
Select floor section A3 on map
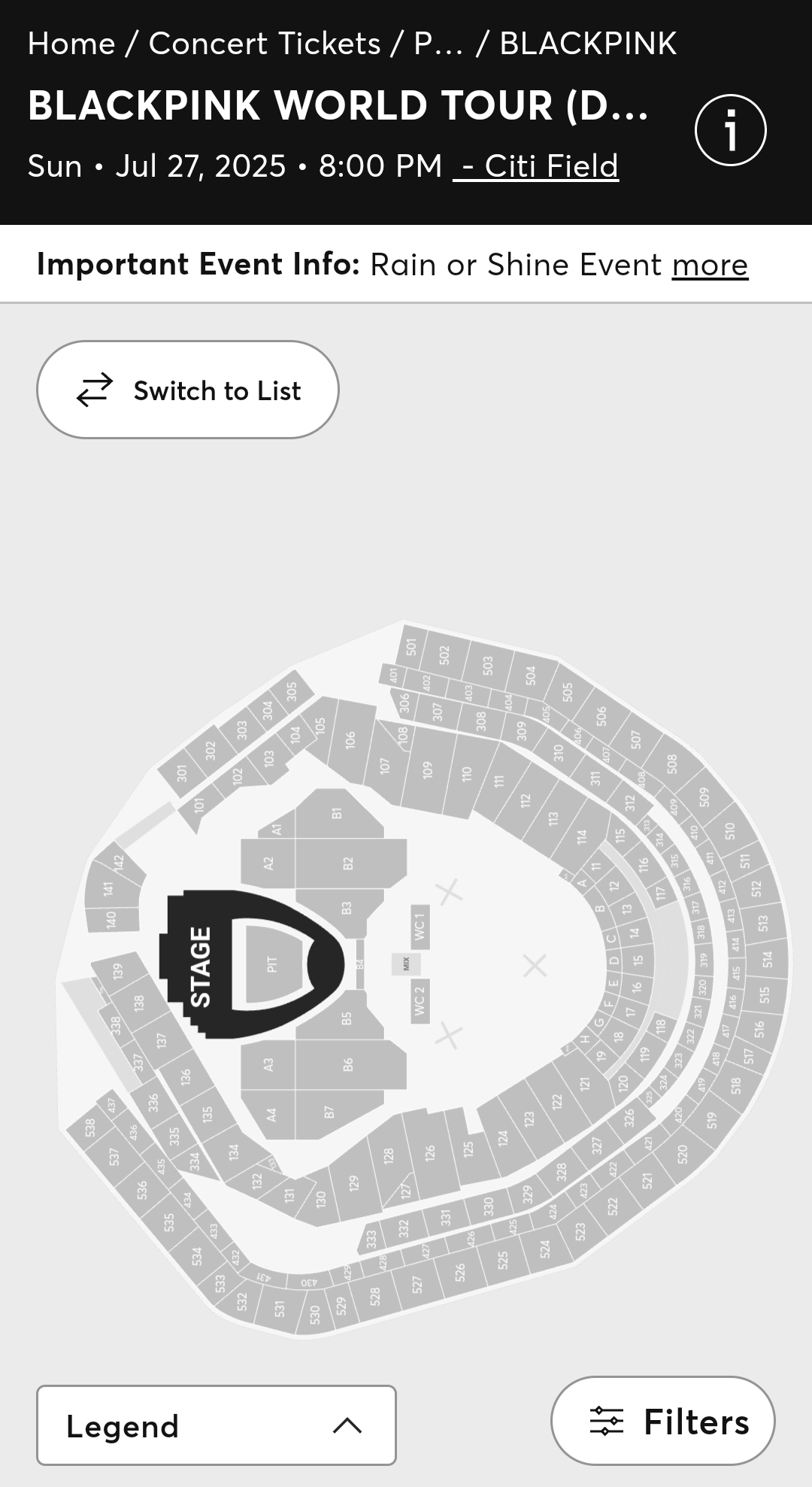click(268, 1064)
